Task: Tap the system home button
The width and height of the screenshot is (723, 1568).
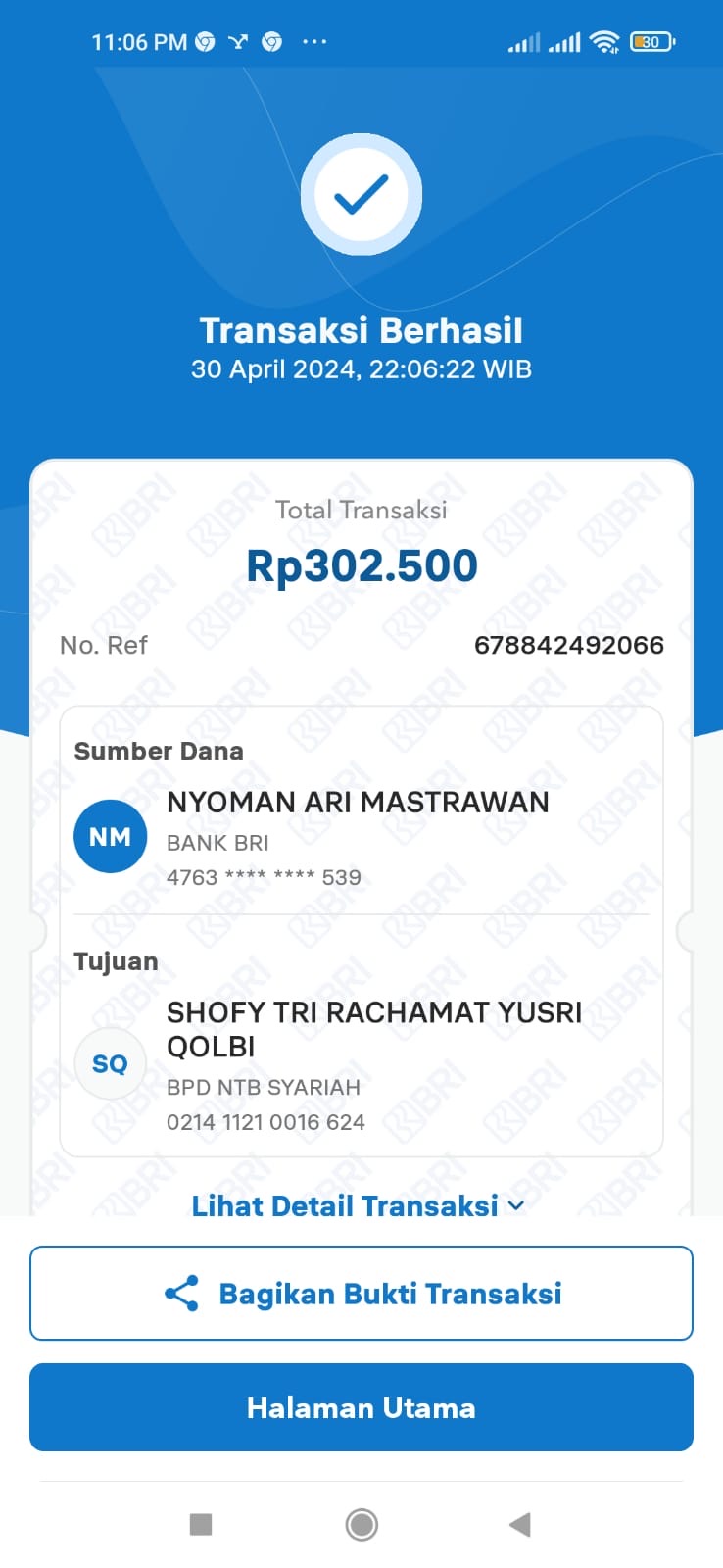Action: pyautogui.click(x=361, y=1524)
